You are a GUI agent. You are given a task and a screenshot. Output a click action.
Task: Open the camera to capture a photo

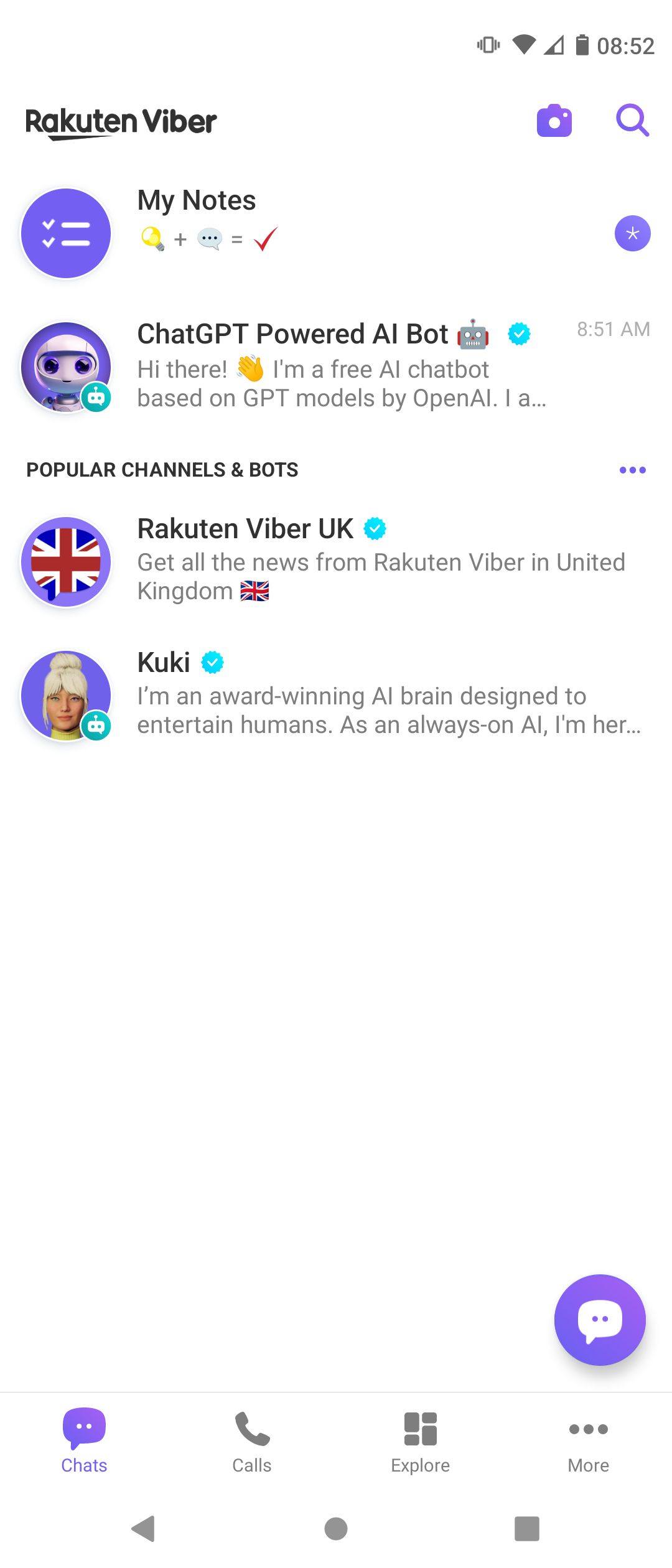click(x=553, y=120)
